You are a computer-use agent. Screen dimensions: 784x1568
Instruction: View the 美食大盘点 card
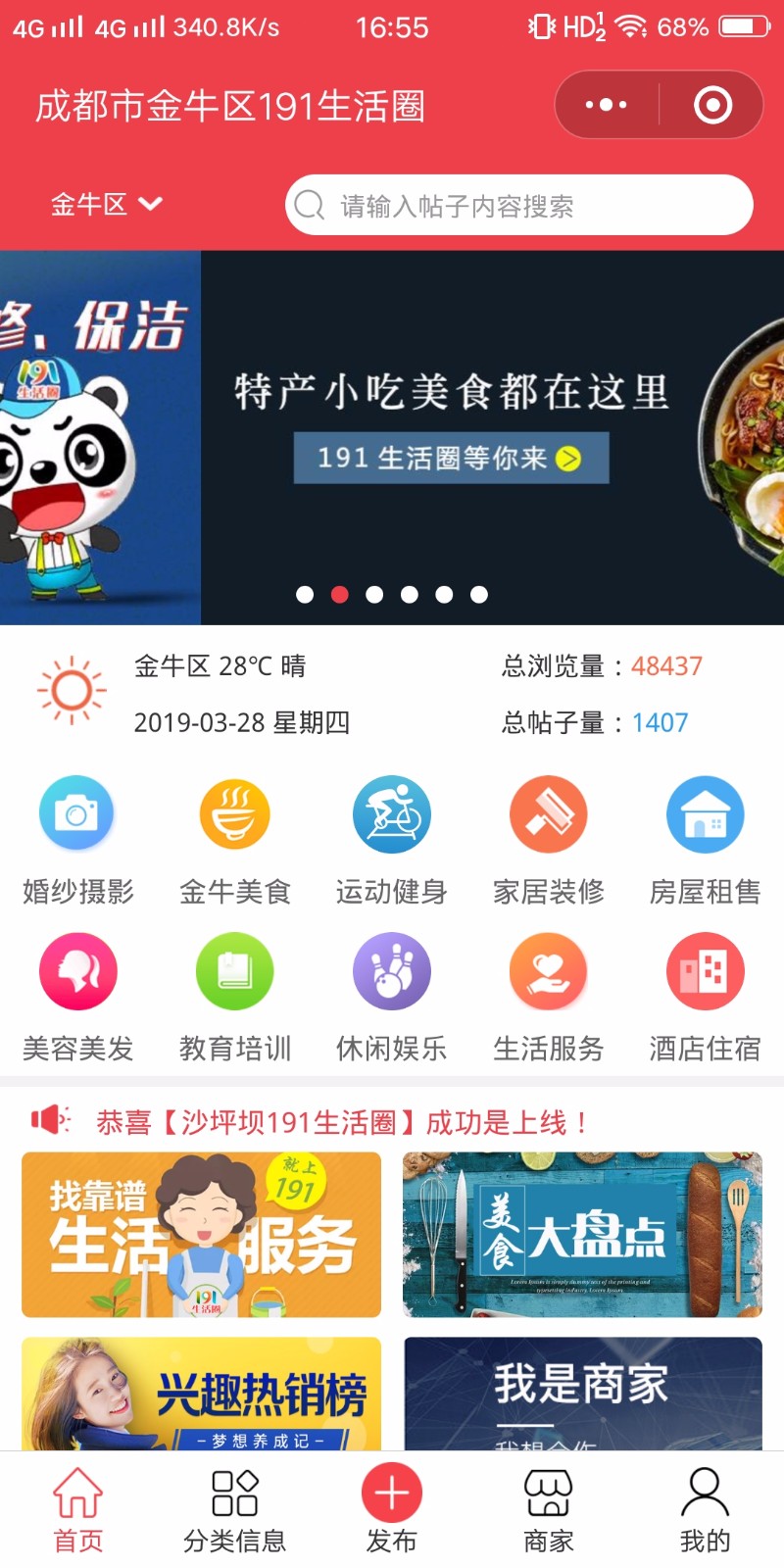[582, 1234]
